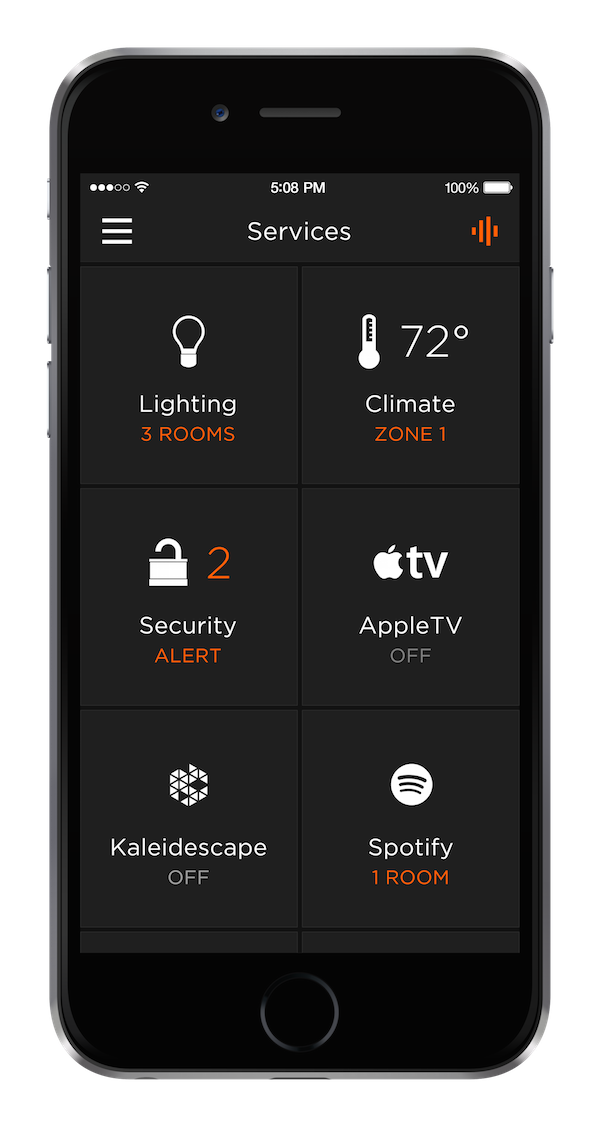Open Climate zone 1 controls
This screenshot has height=1127, width=600.
pos(410,376)
